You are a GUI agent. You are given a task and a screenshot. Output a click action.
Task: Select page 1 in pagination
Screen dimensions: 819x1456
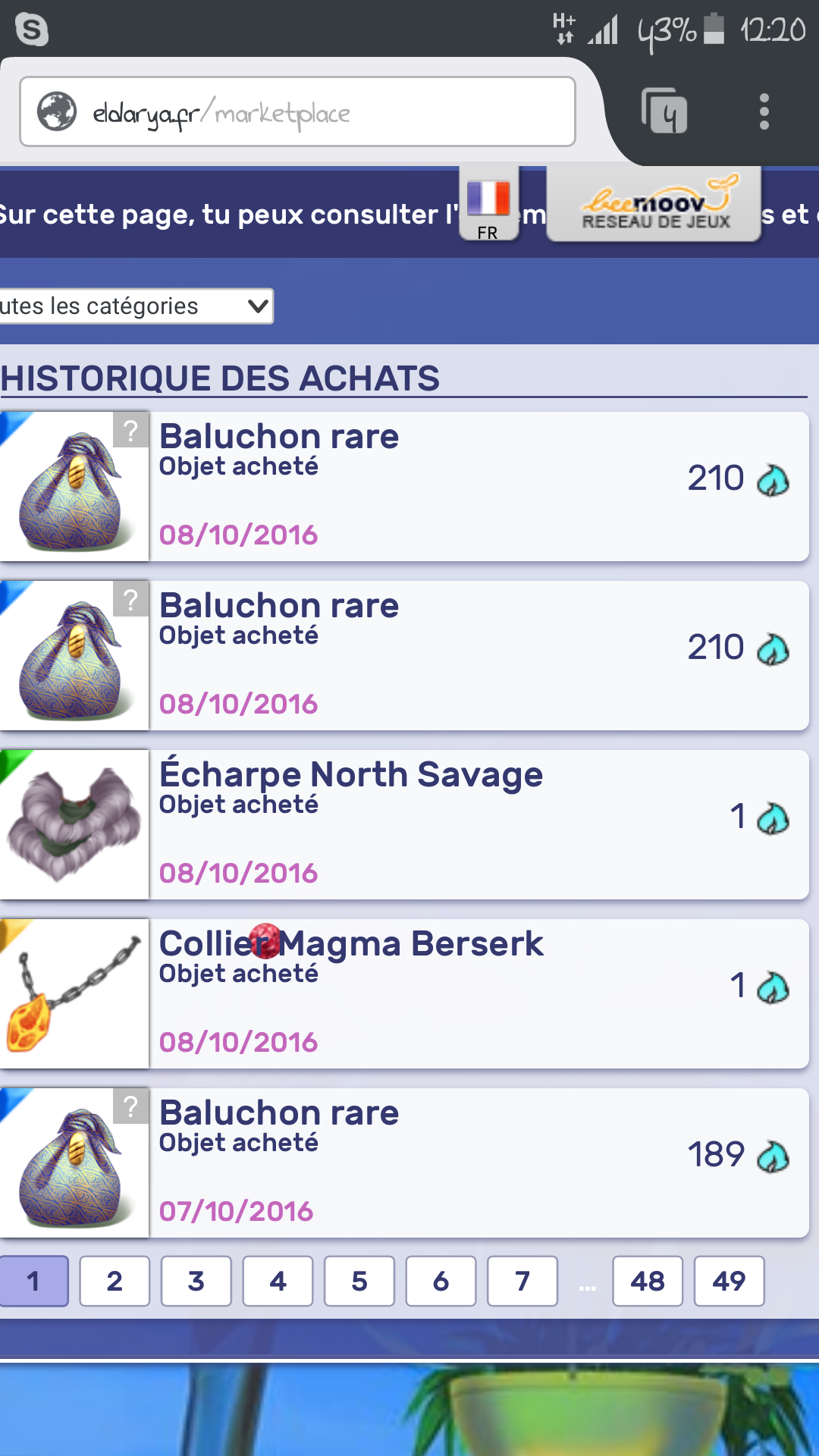pyautogui.click(x=33, y=1281)
